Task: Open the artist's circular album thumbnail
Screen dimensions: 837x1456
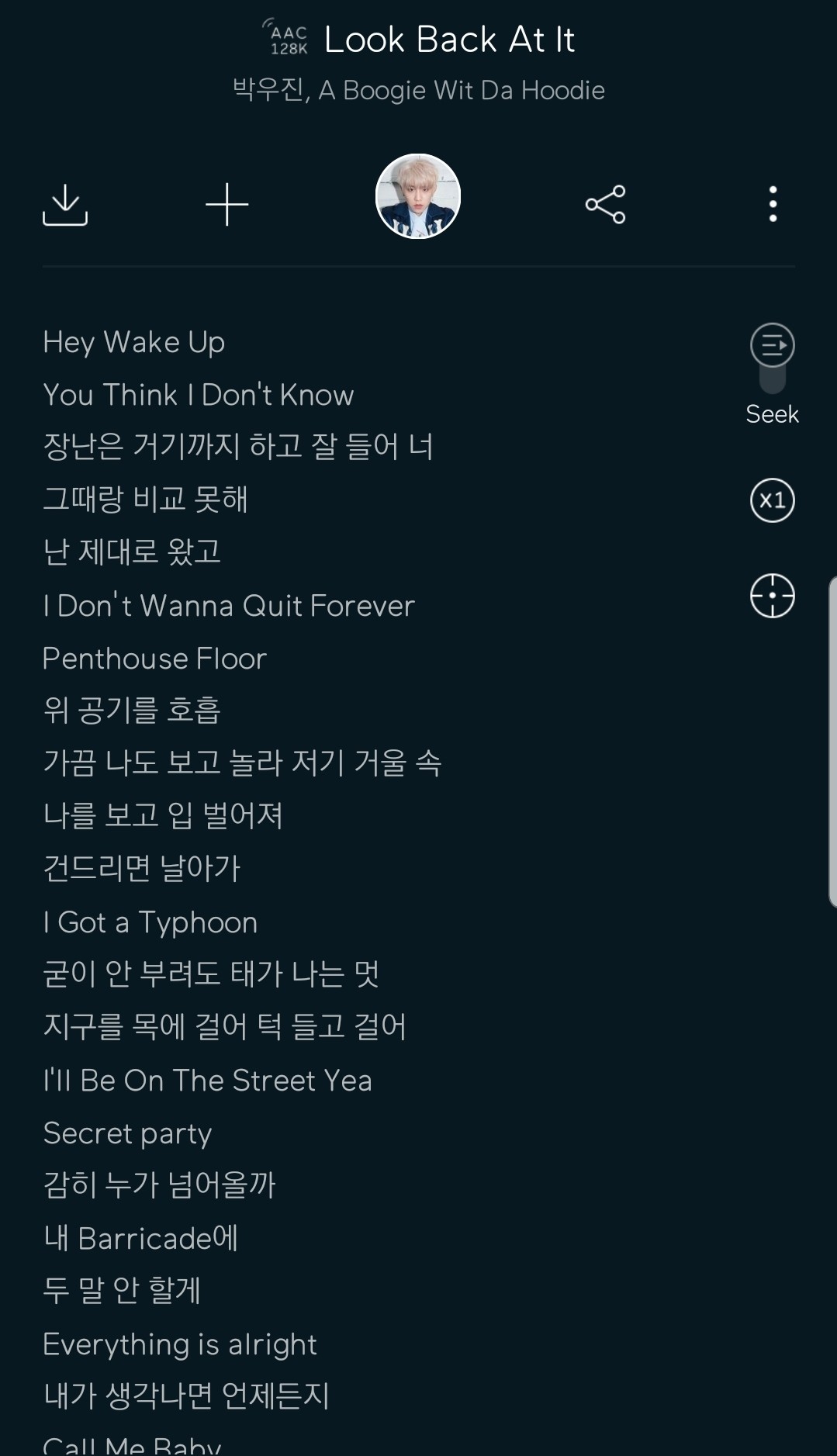Action: pos(418,196)
